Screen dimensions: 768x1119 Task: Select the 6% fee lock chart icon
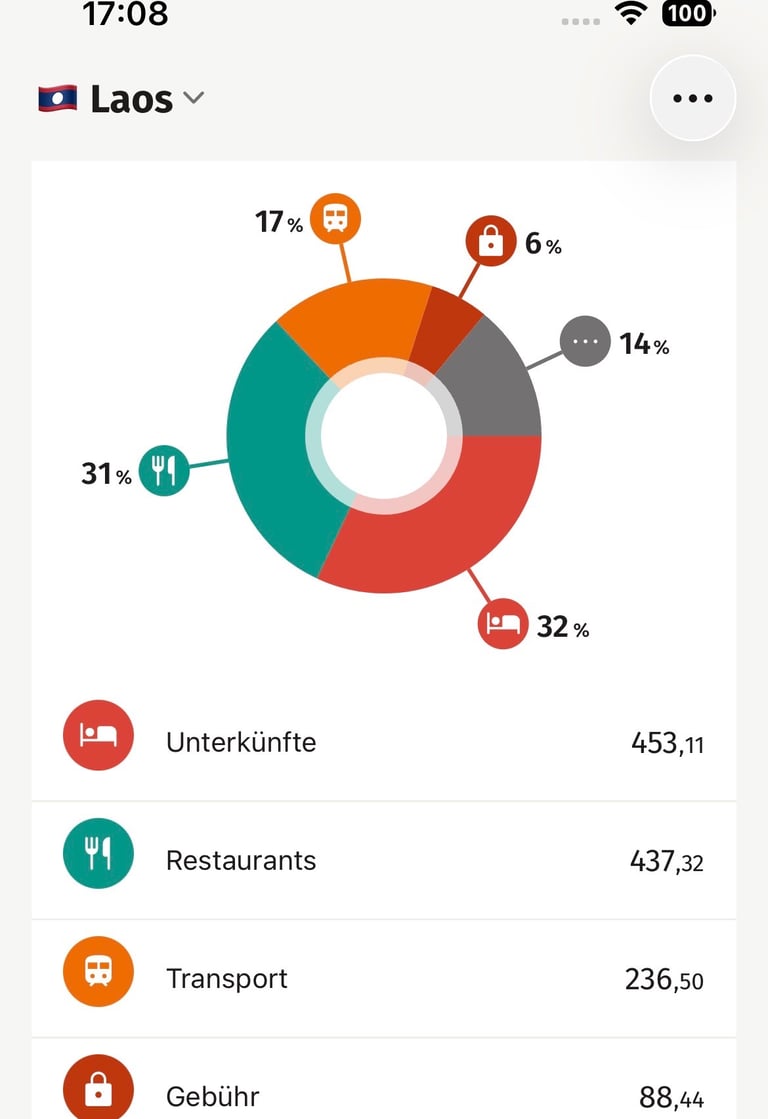(x=491, y=243)
